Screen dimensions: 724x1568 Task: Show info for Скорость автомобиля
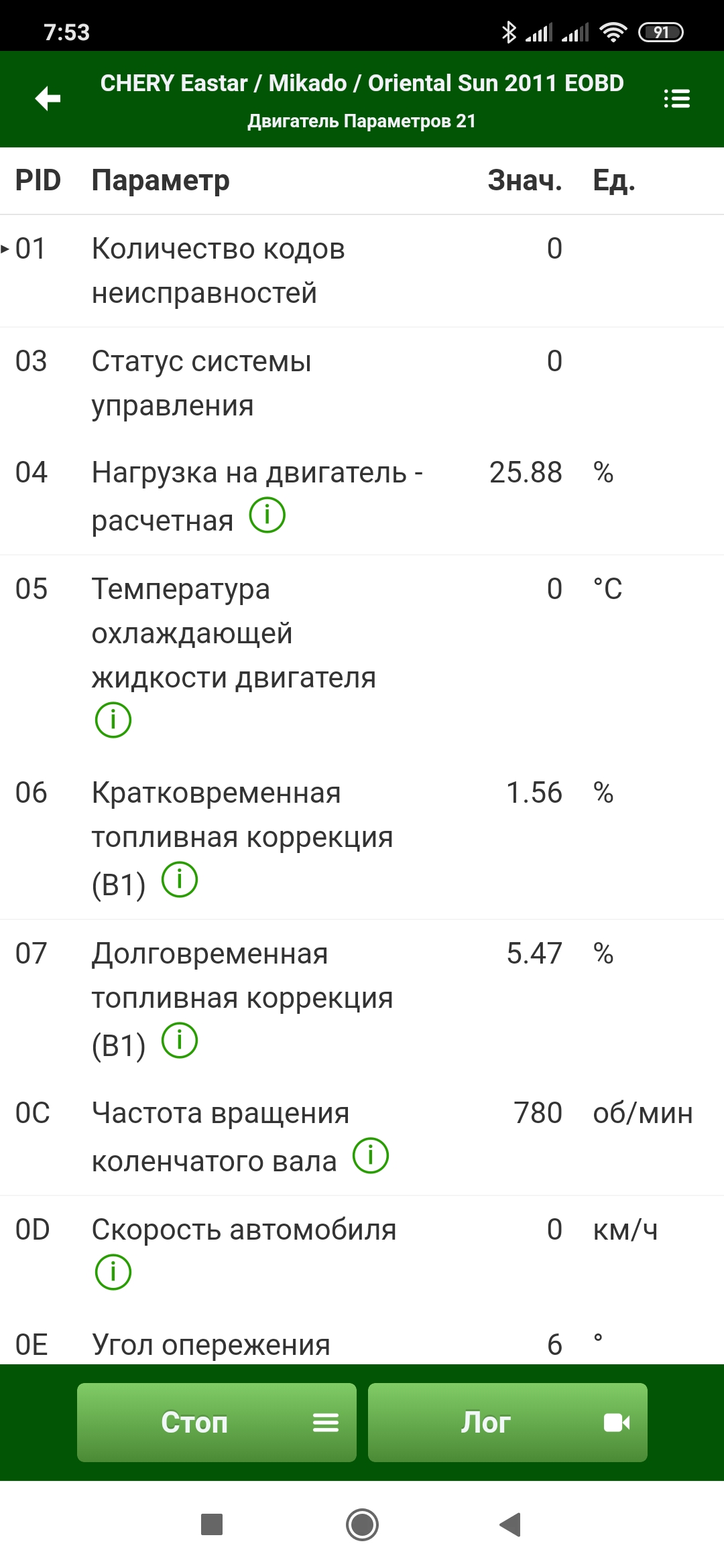coord(113,1272)
